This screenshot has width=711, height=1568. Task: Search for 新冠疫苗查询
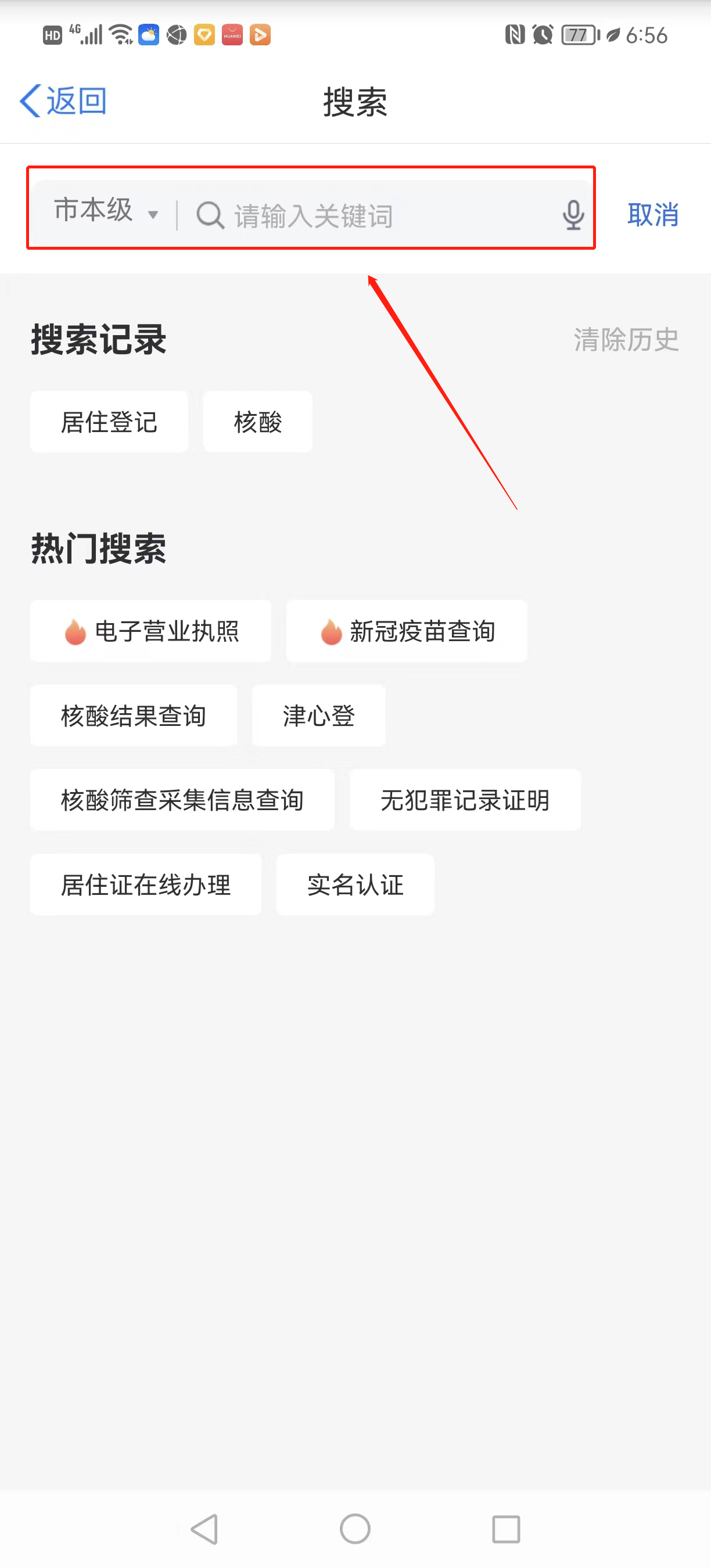click(407, 631)
